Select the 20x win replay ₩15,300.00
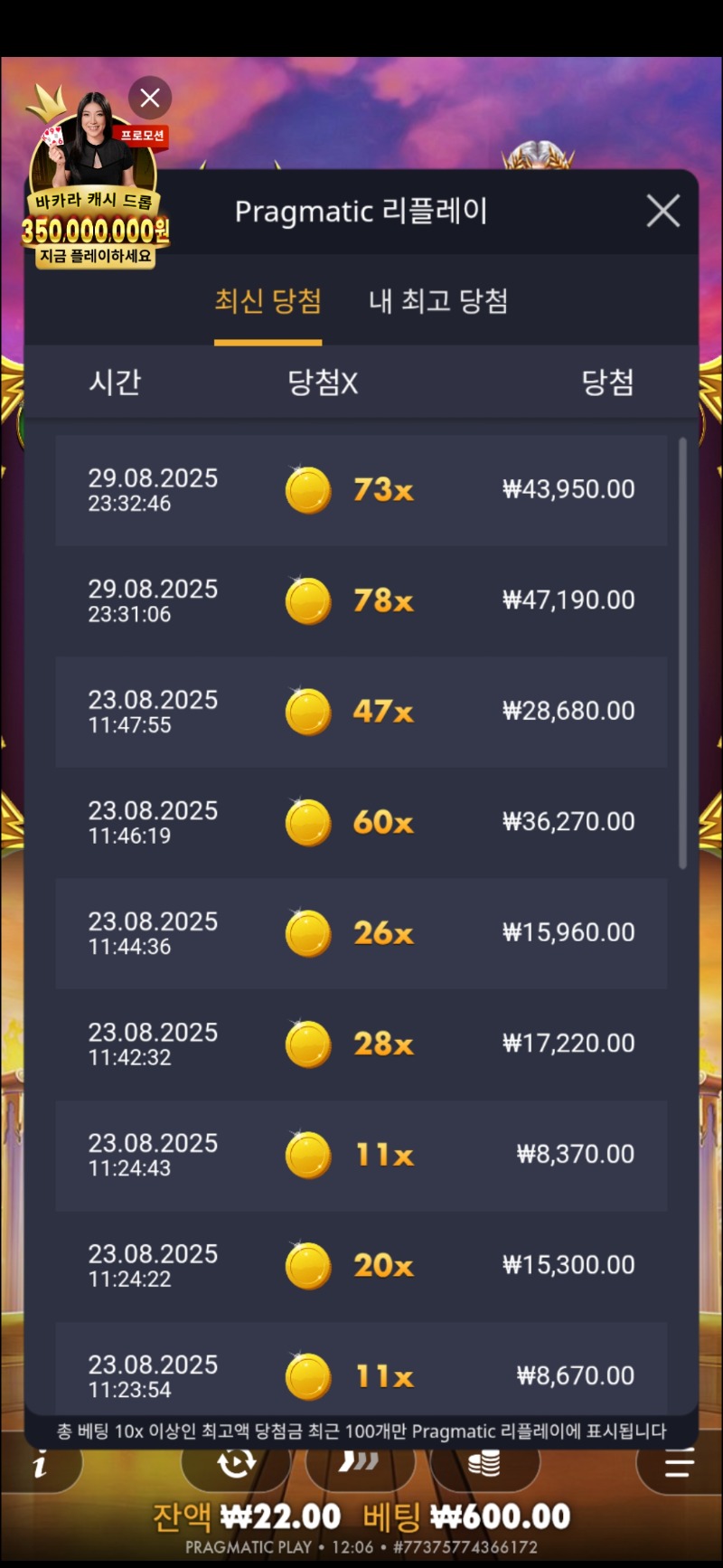The height and width of the screenshot is (1568, 723). click(x=361, y=1266)
